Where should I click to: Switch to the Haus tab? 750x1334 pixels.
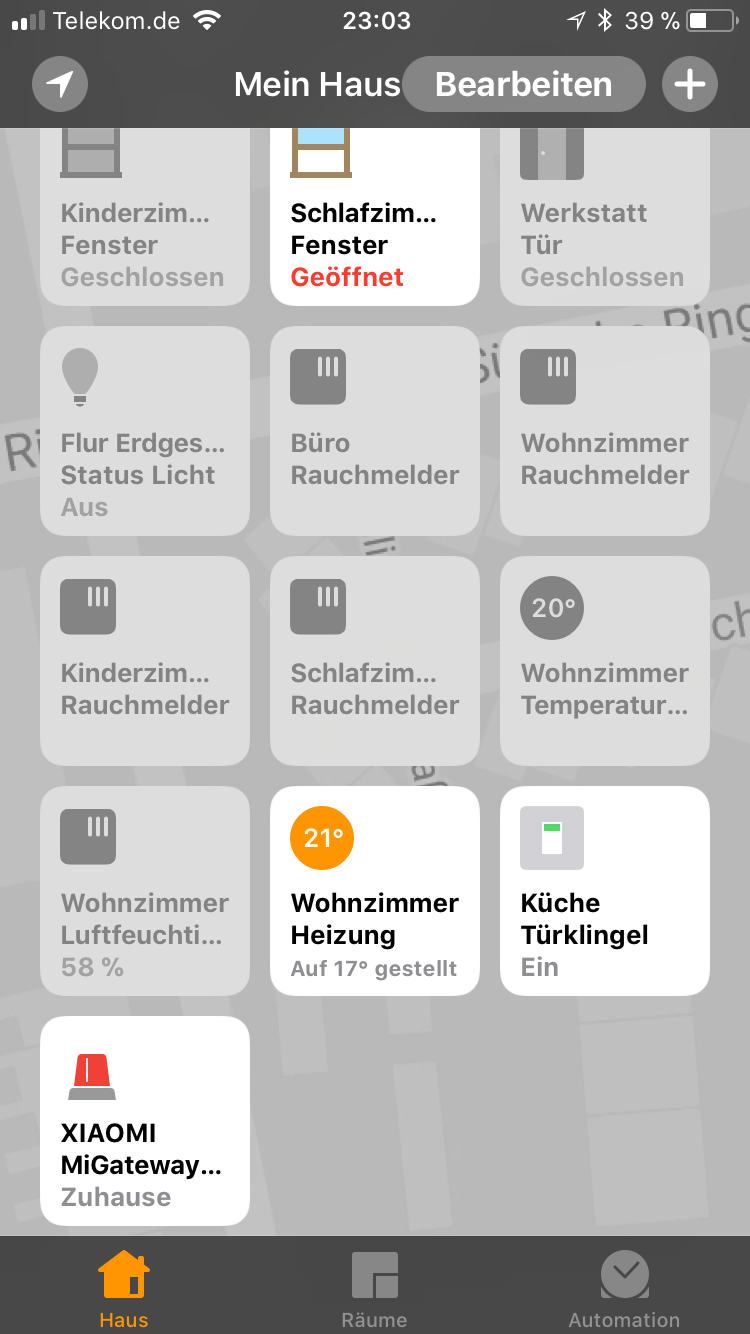pos(124,1288)
